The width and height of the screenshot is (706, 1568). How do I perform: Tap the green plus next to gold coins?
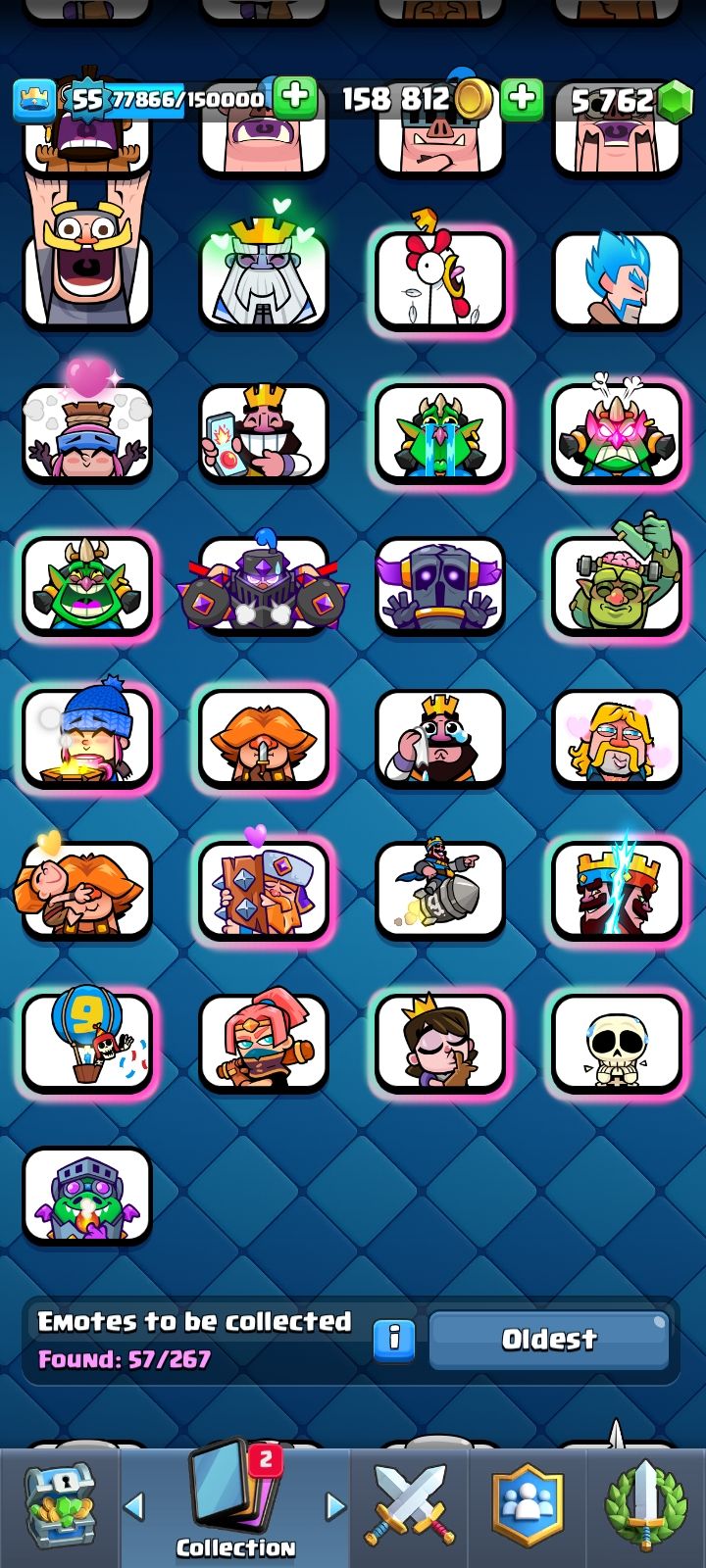coord(523,99)
